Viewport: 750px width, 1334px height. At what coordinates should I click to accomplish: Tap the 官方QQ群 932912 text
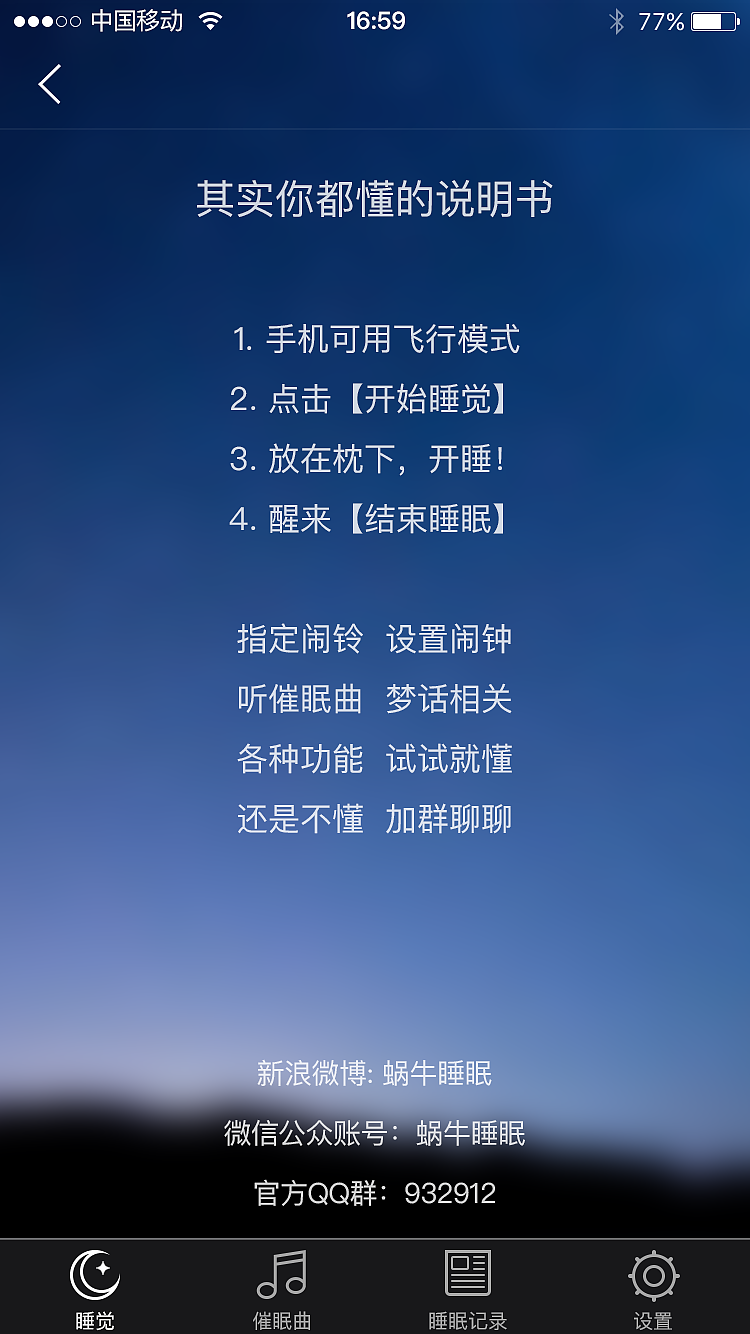click(x=375, y=1192)
